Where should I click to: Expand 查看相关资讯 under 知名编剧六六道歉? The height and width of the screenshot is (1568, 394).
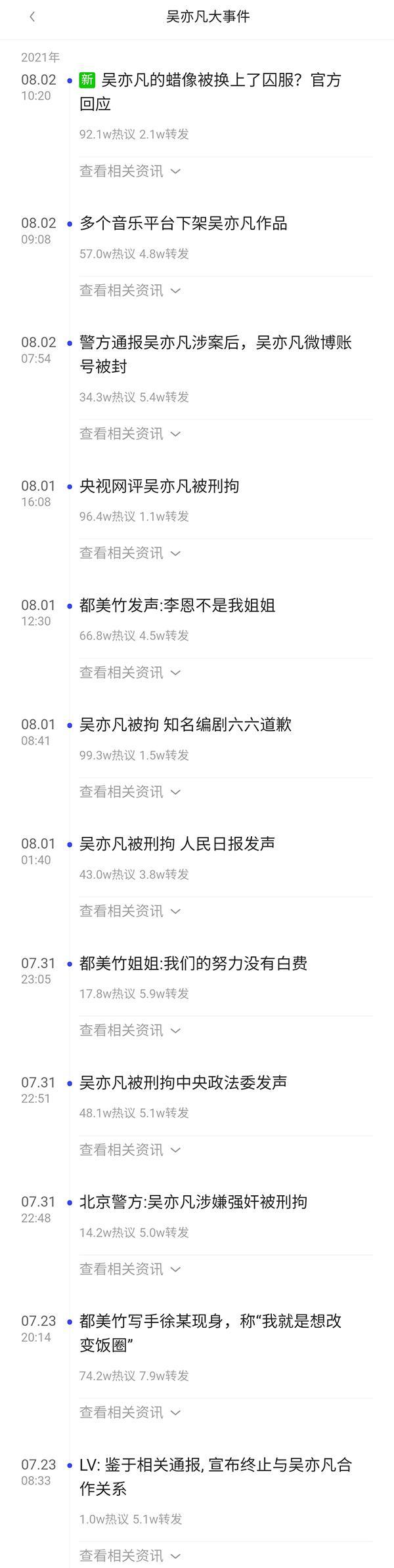(x=129, y=792)
